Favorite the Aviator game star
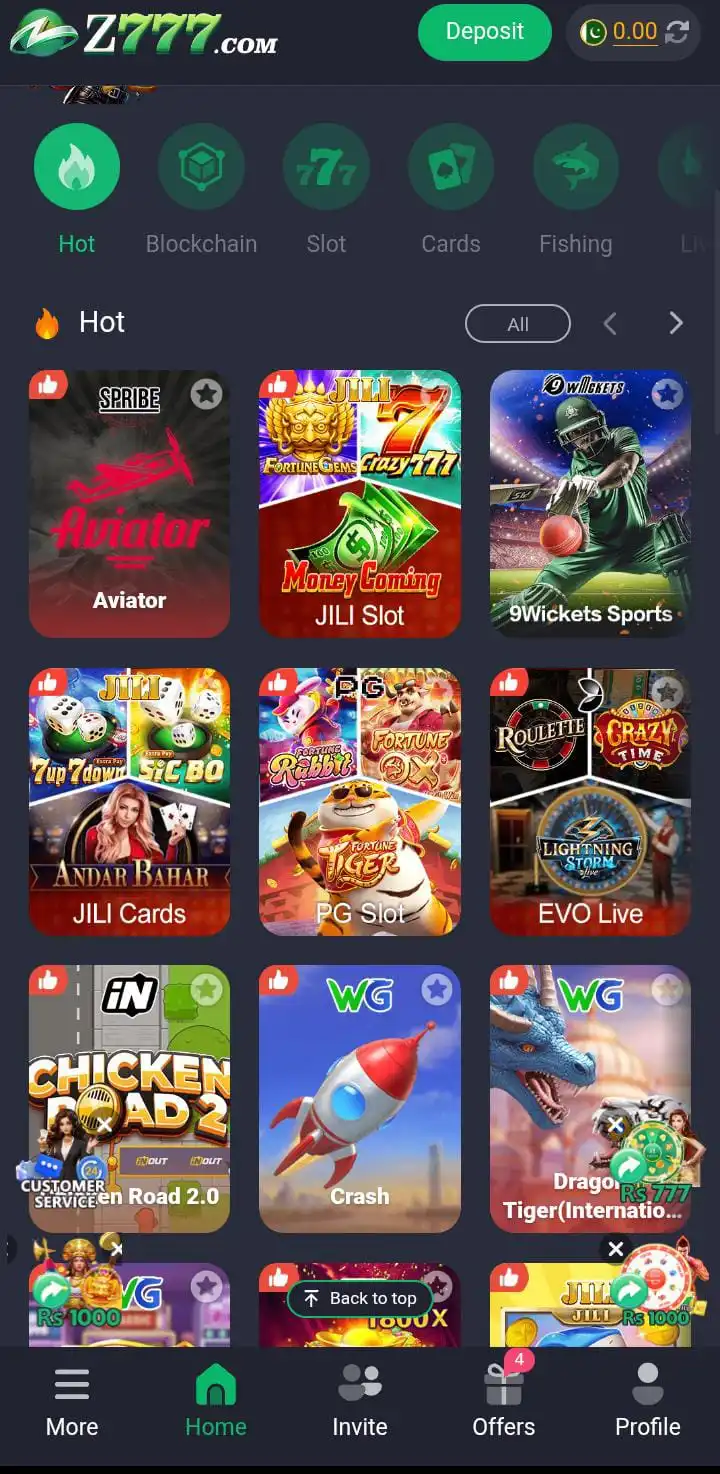 point(207,394)
